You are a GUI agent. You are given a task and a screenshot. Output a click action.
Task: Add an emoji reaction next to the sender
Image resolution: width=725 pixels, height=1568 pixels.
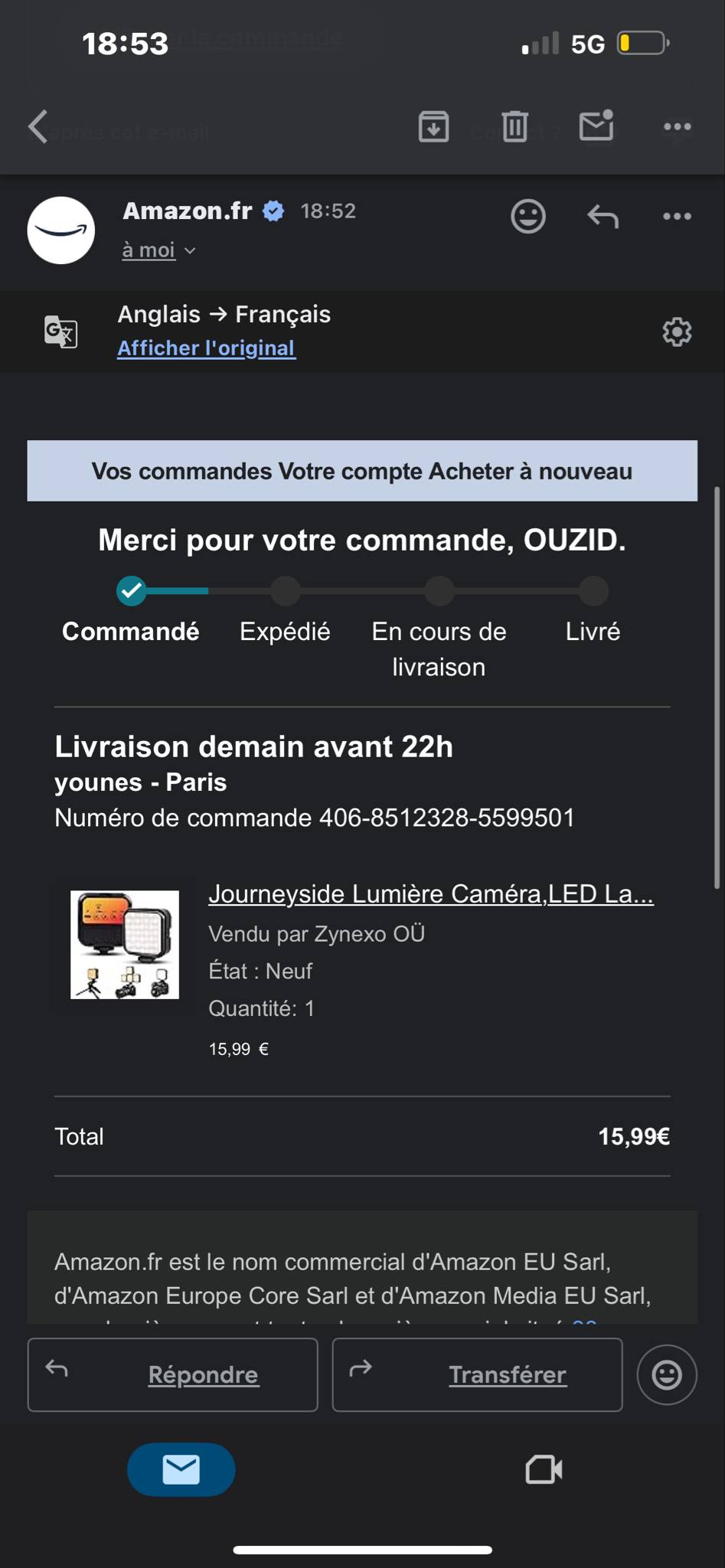pyautogui.click(x=528, y=217)
